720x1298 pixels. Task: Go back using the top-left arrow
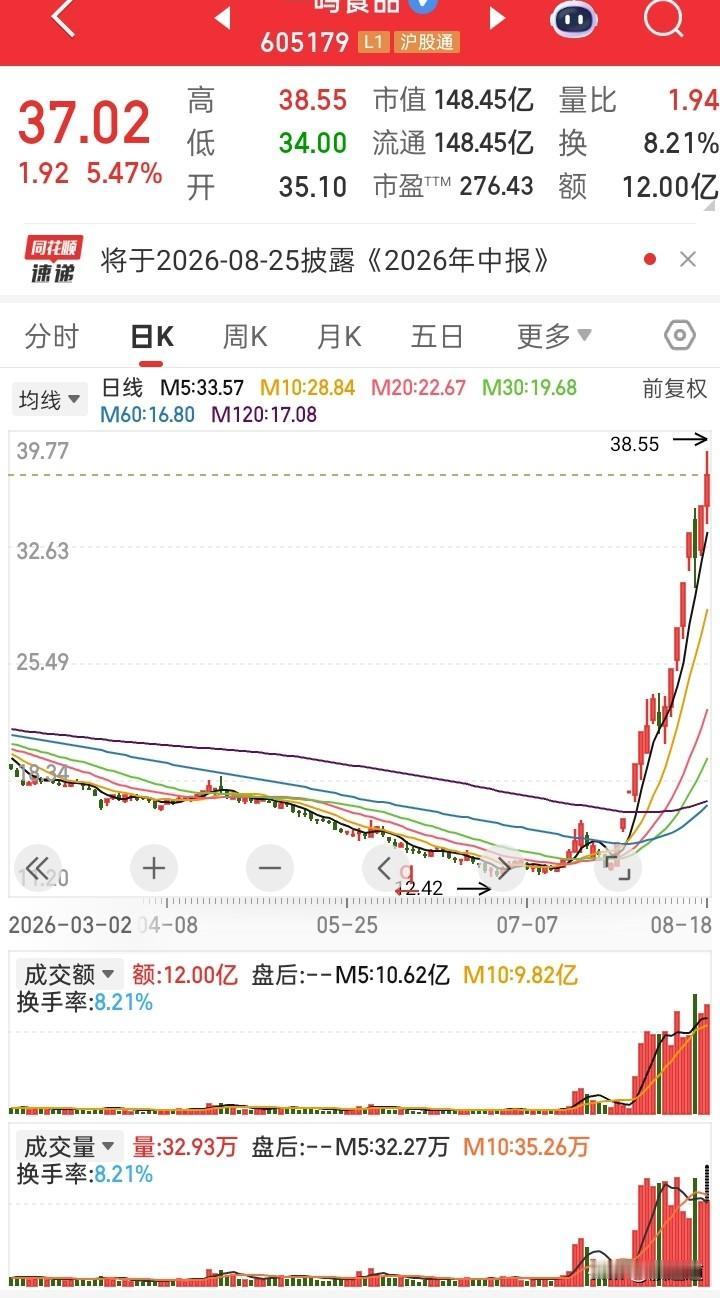(63, 17)
